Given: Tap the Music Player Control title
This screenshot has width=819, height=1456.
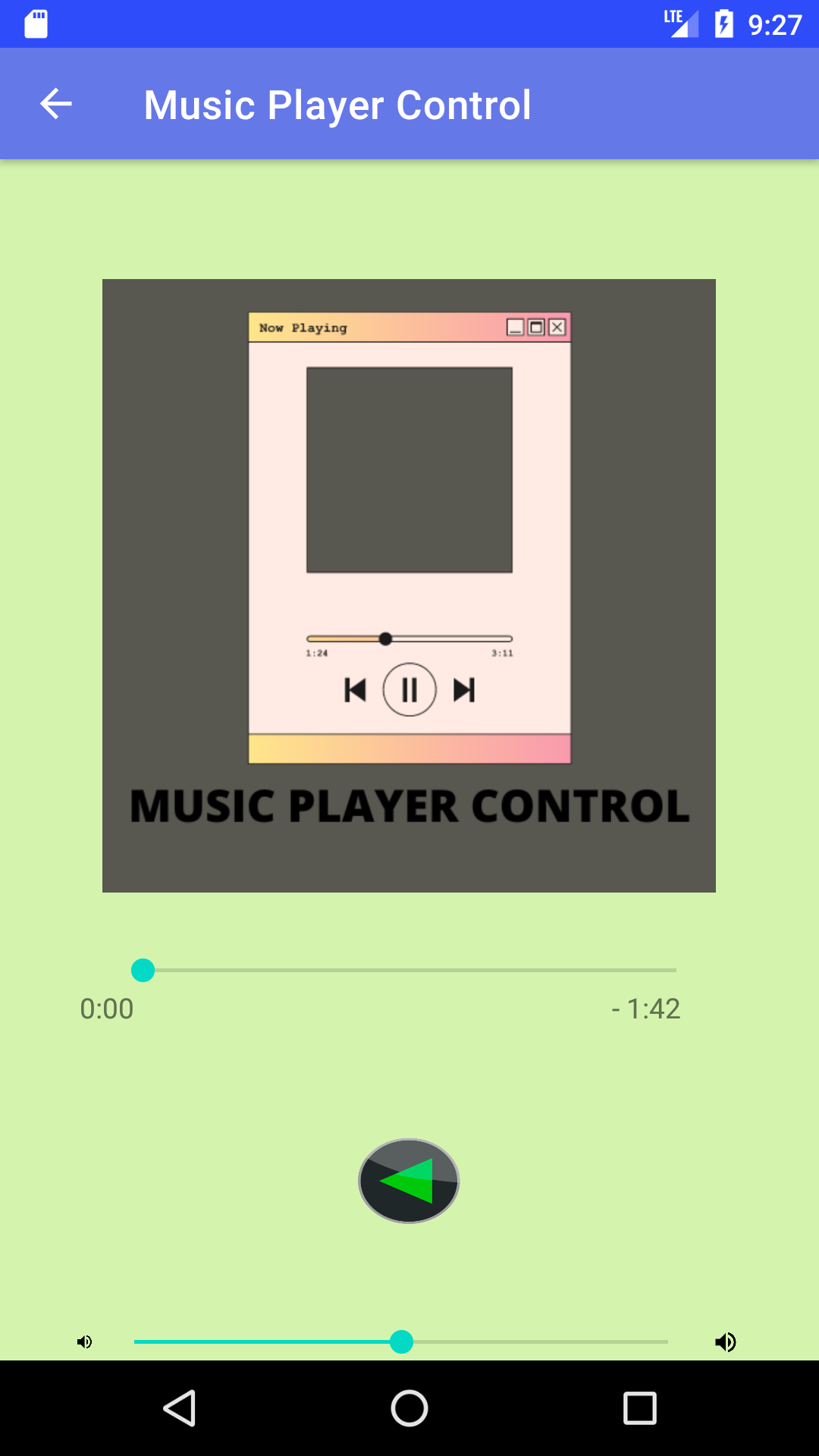Looking at the screenshot, I should click(x=337, y=104).
